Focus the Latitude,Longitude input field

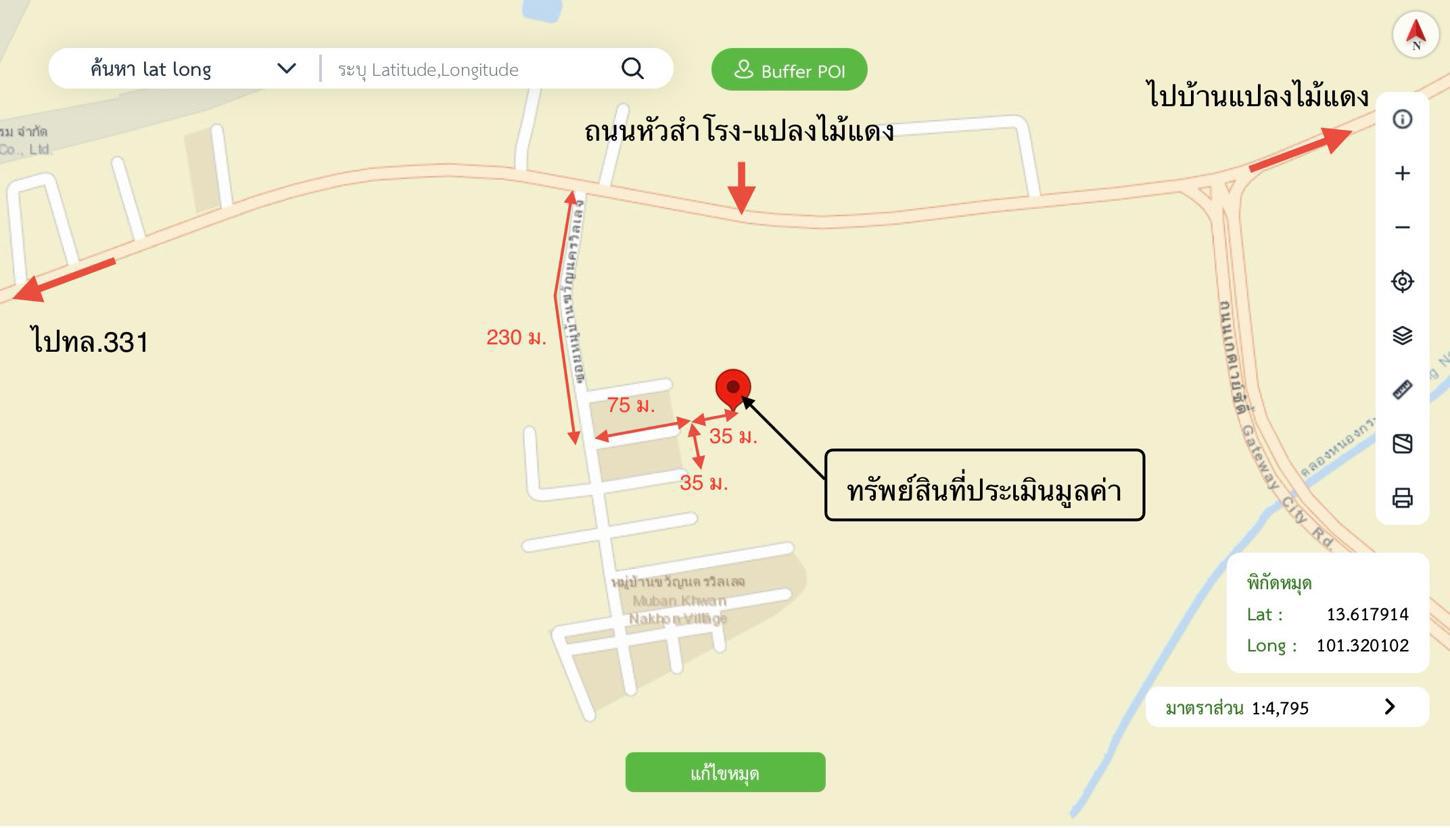coord(470,69)
